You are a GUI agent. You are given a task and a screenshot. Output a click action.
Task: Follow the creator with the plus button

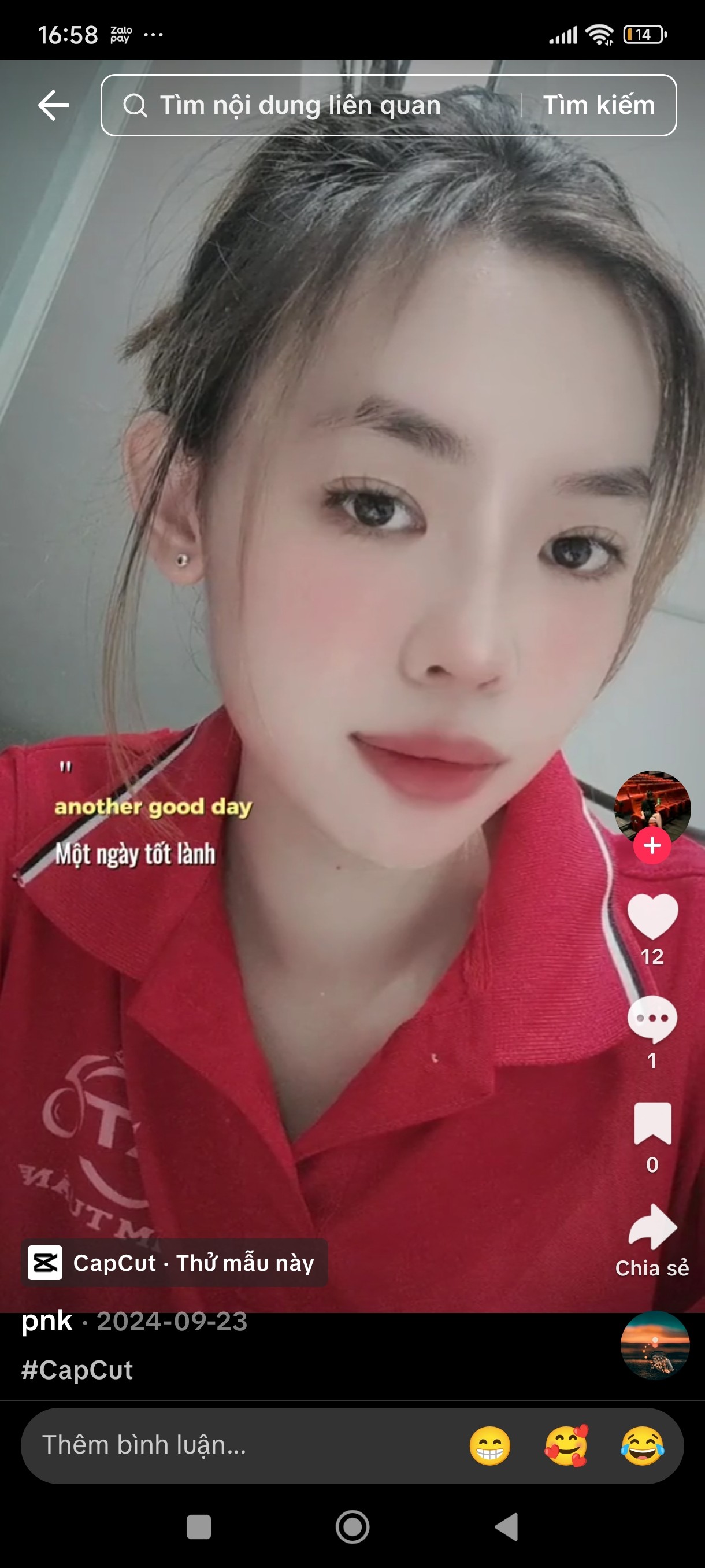pos(652,845)
